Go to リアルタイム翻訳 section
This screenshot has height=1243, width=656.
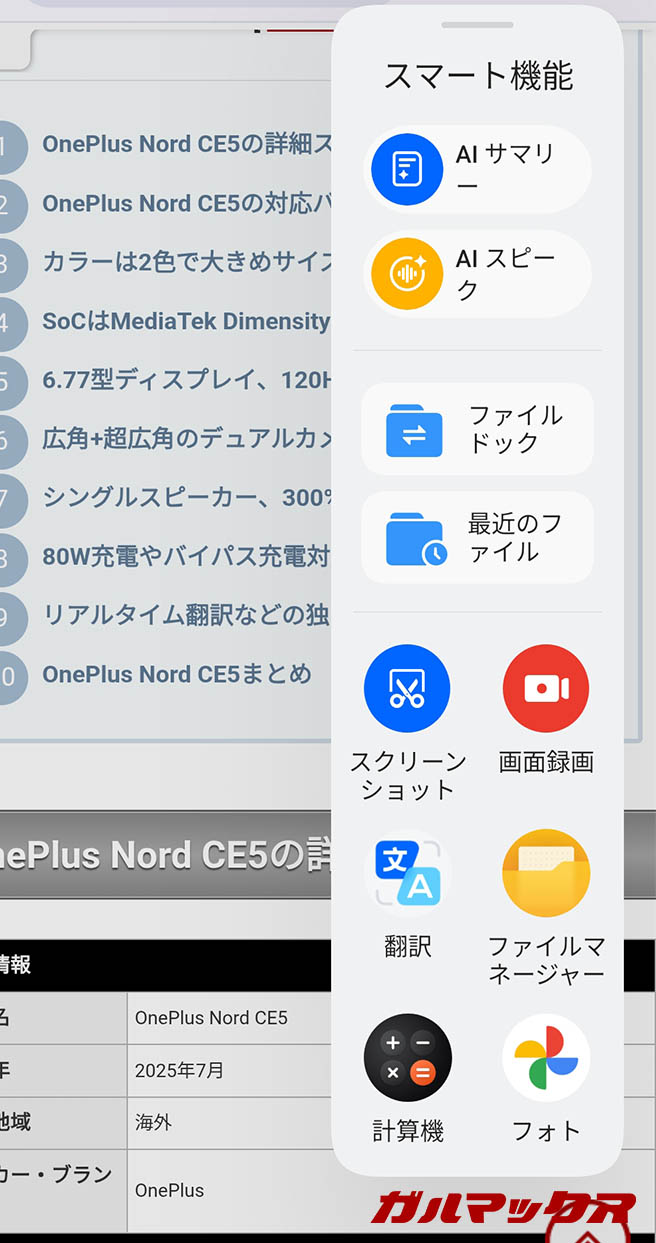186,615
